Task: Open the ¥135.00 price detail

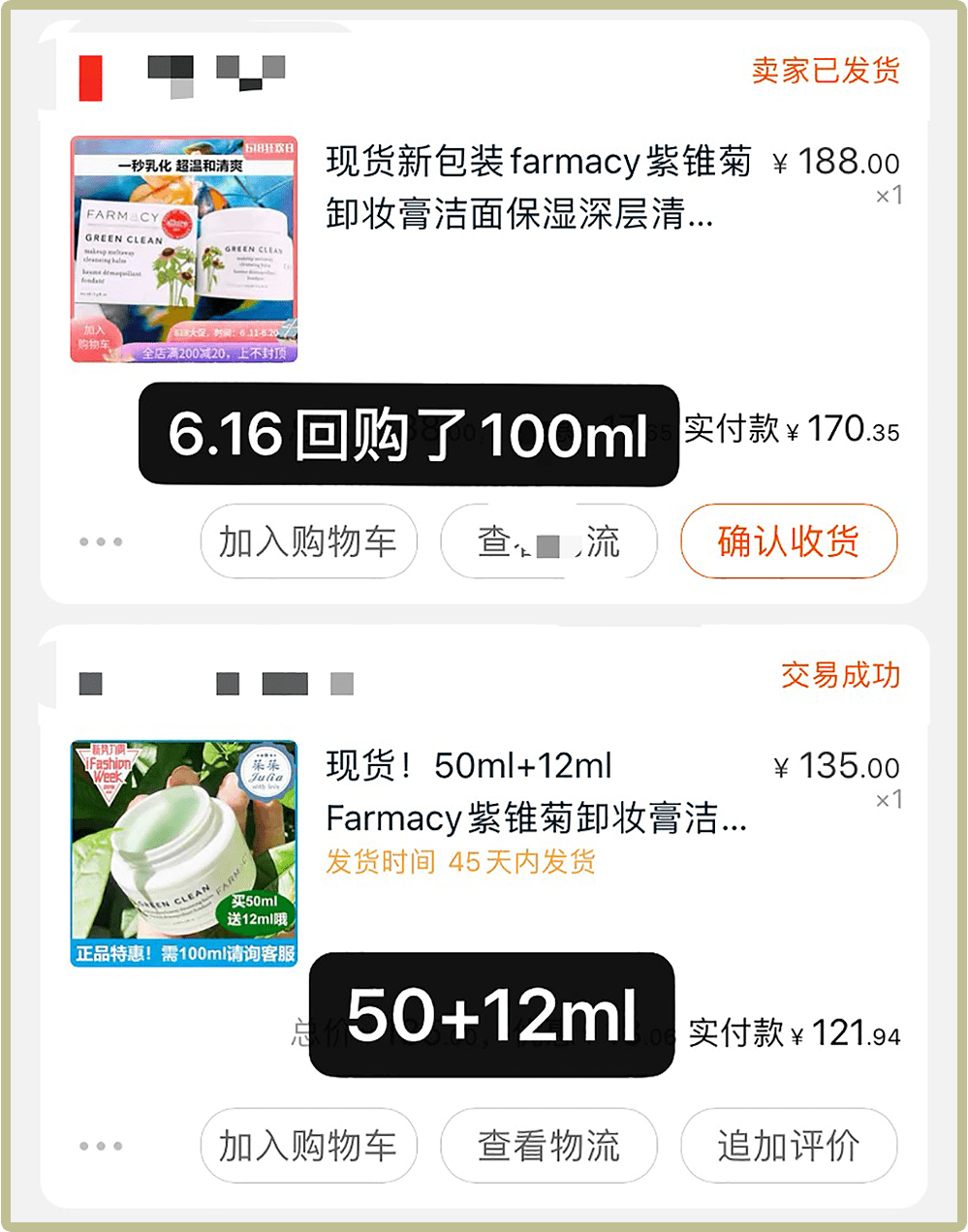Action: point(839,766)
